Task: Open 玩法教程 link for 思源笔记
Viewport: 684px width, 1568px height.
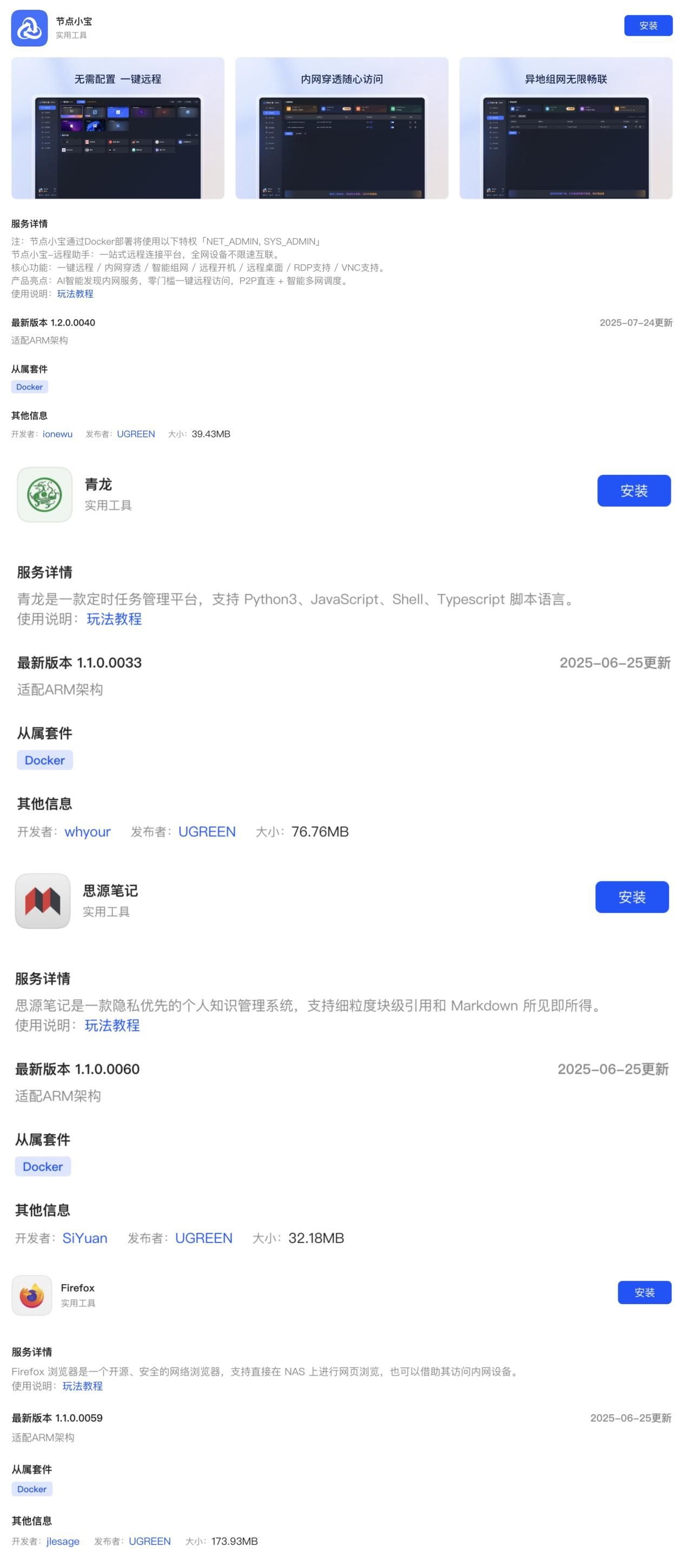Action: pos(112,1025)
